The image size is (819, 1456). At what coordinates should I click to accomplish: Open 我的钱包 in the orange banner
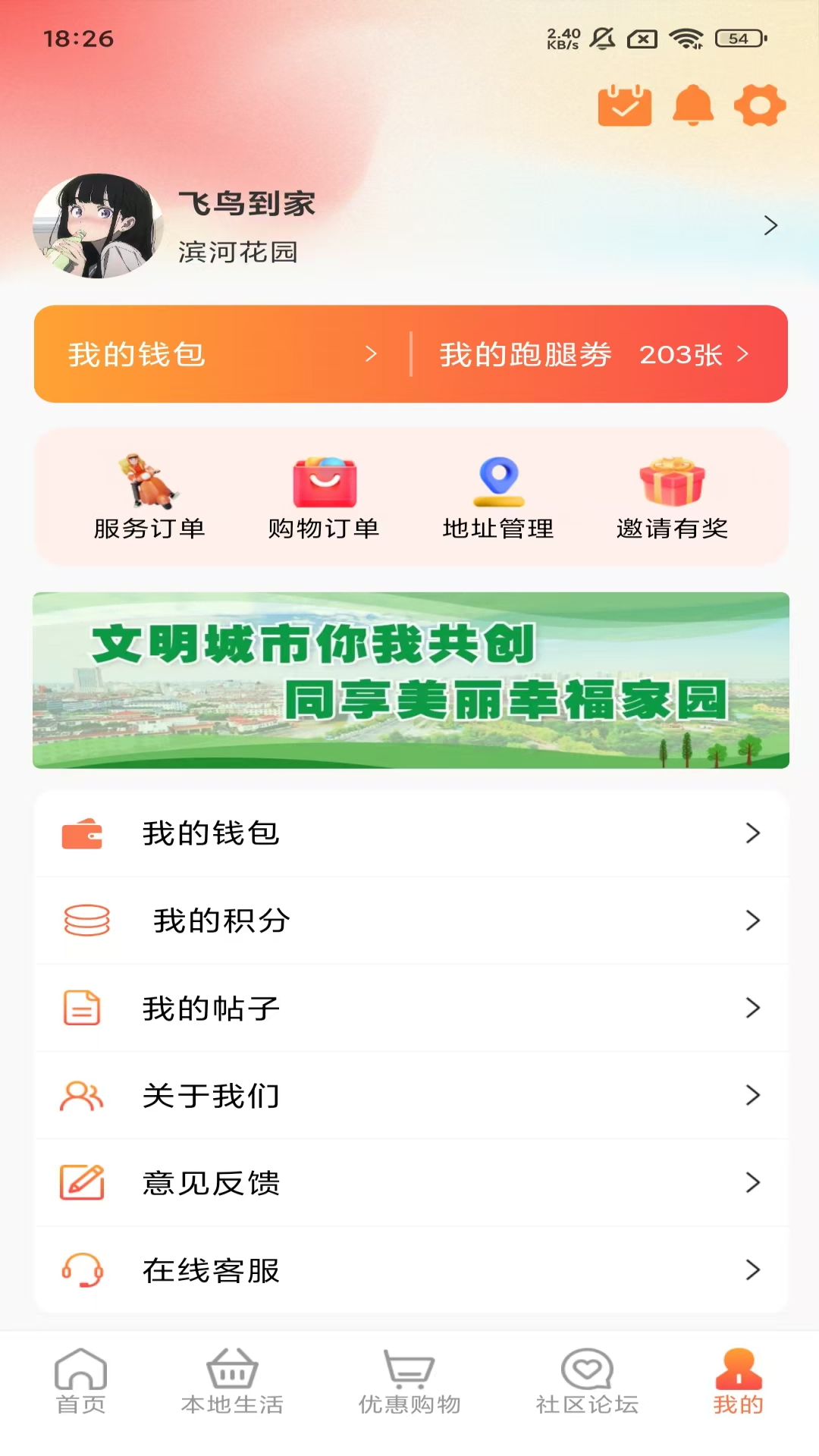(221, 354)
